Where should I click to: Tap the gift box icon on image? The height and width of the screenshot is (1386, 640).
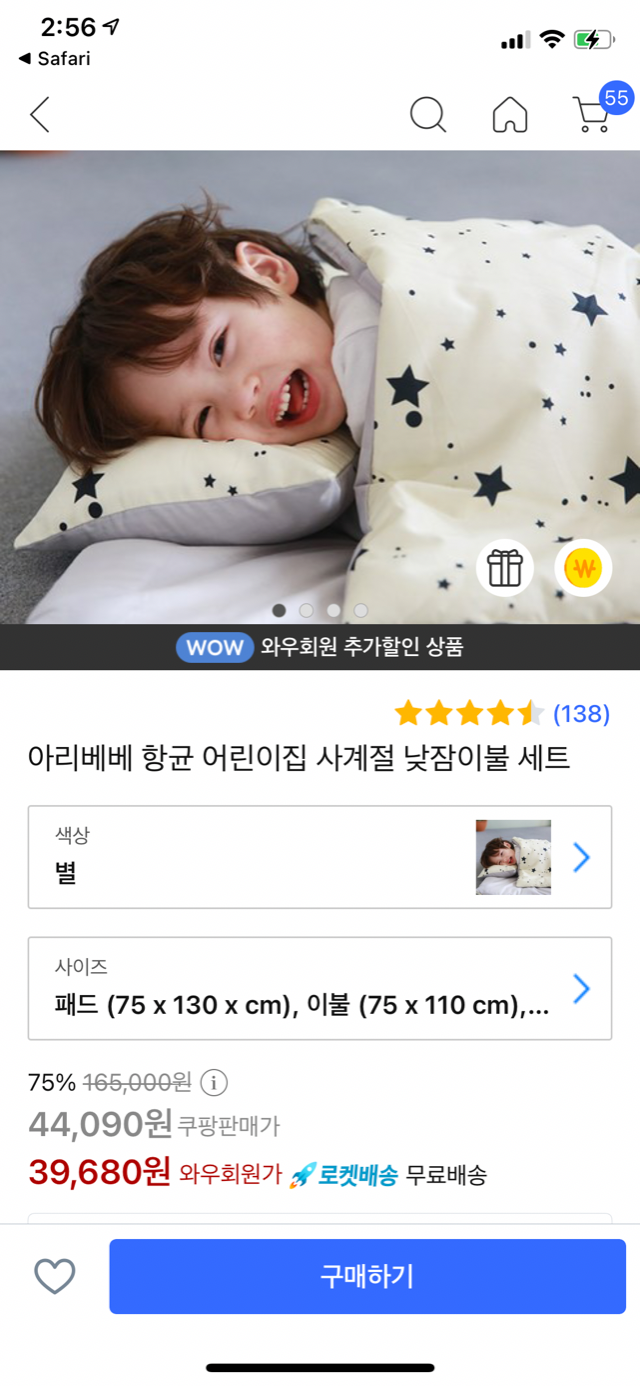click(505, 568)
